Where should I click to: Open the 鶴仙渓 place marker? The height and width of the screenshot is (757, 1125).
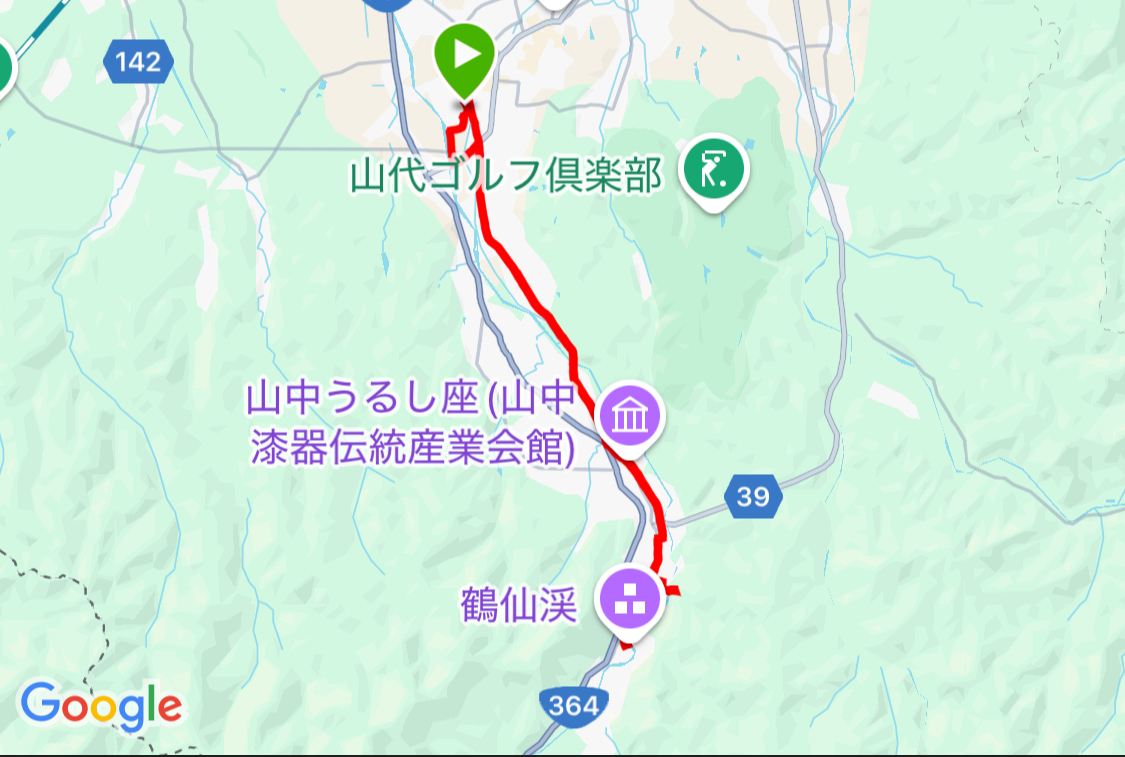point(630,599)
